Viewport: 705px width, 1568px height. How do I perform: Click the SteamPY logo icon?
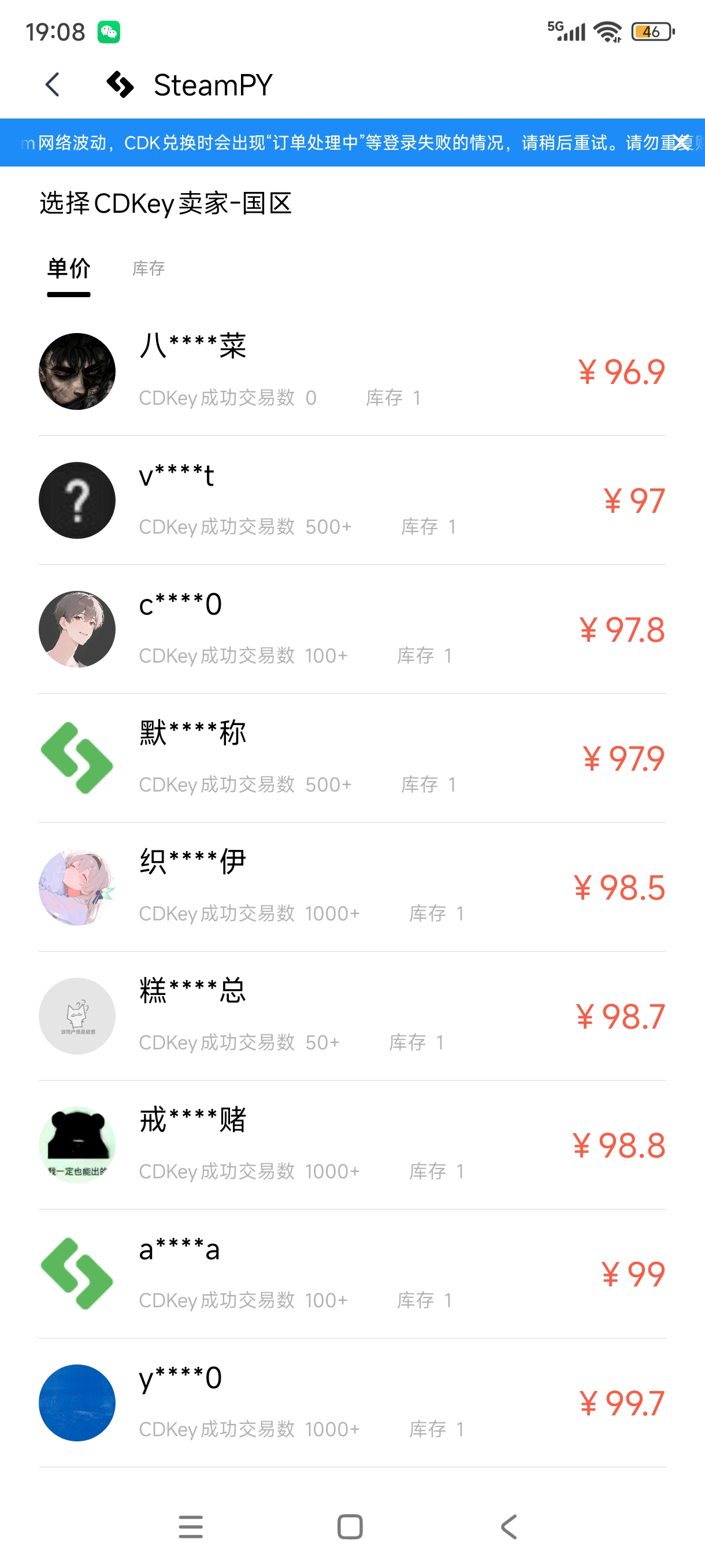pos(119,84)
